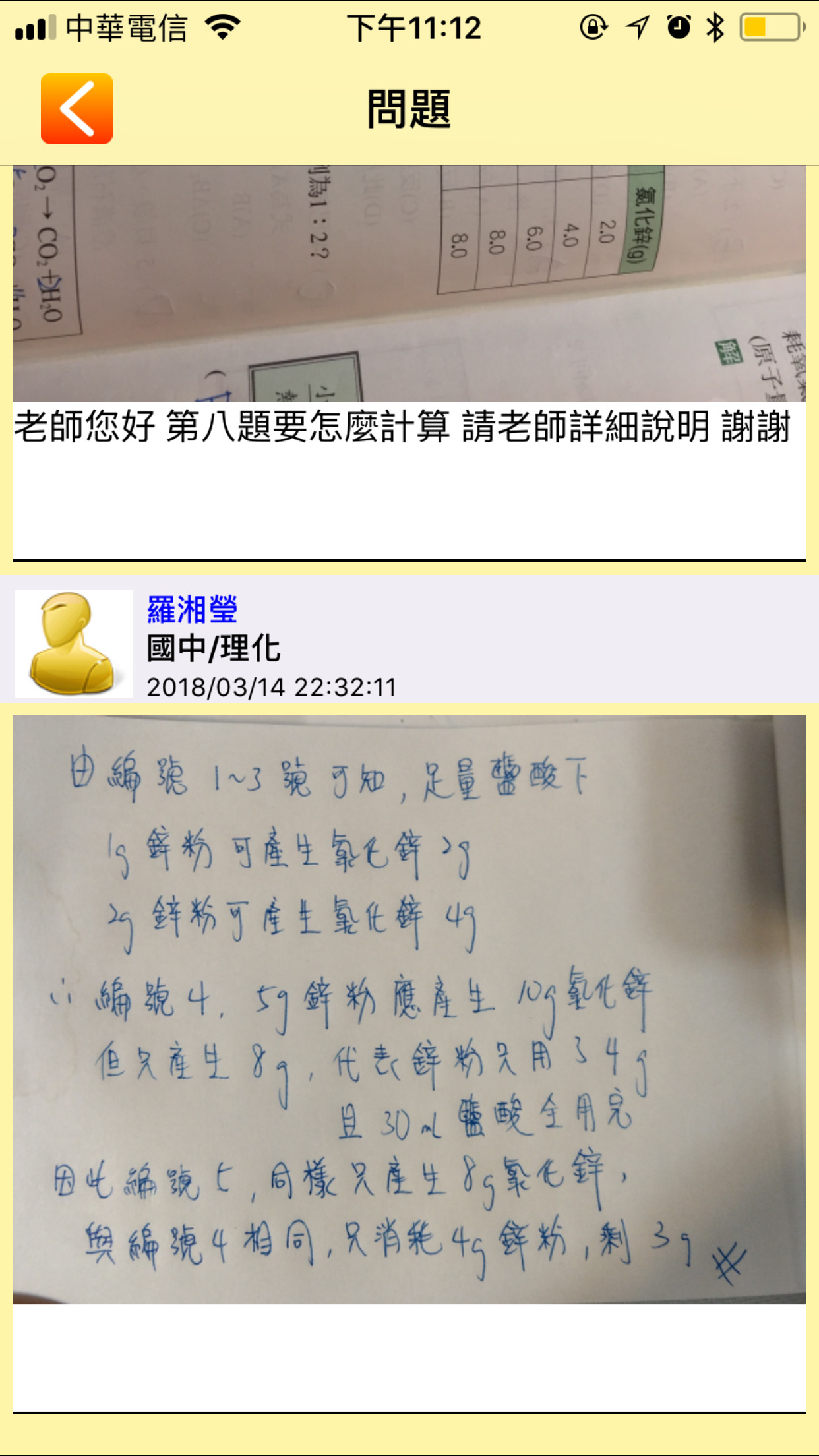Screen dimensions: 819x1456
Task: Go back using the orange arrow button
Action: point(76,108)
